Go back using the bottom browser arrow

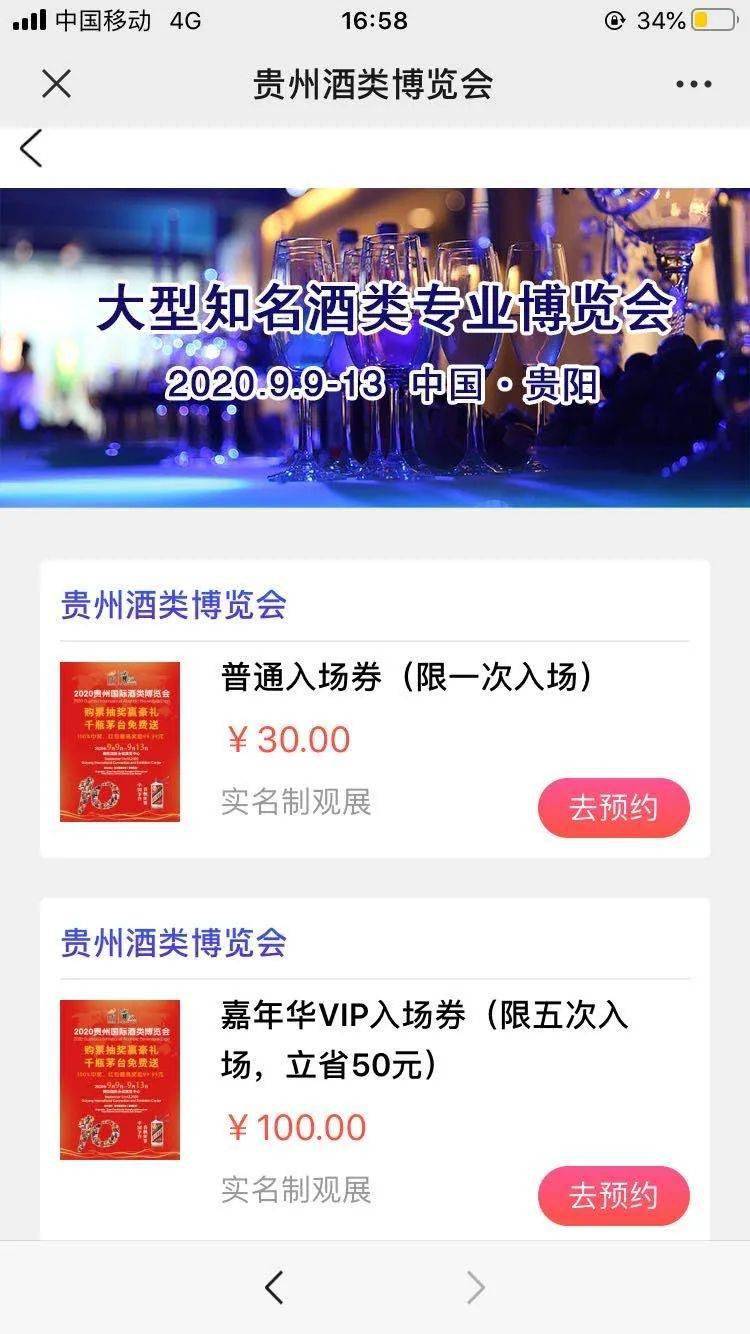point(274,1288)
